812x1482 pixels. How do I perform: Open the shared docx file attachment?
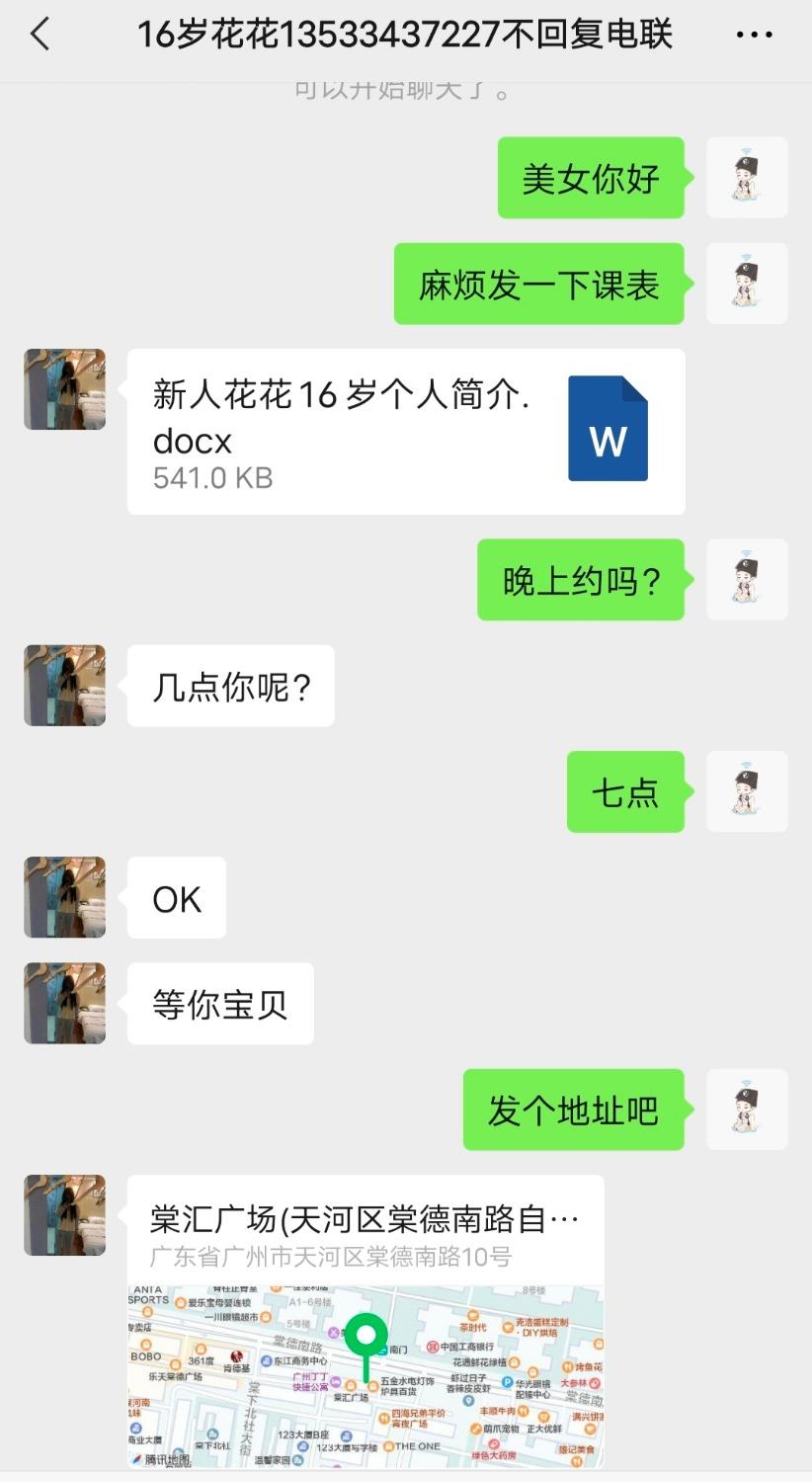click(x=406, y=432)
